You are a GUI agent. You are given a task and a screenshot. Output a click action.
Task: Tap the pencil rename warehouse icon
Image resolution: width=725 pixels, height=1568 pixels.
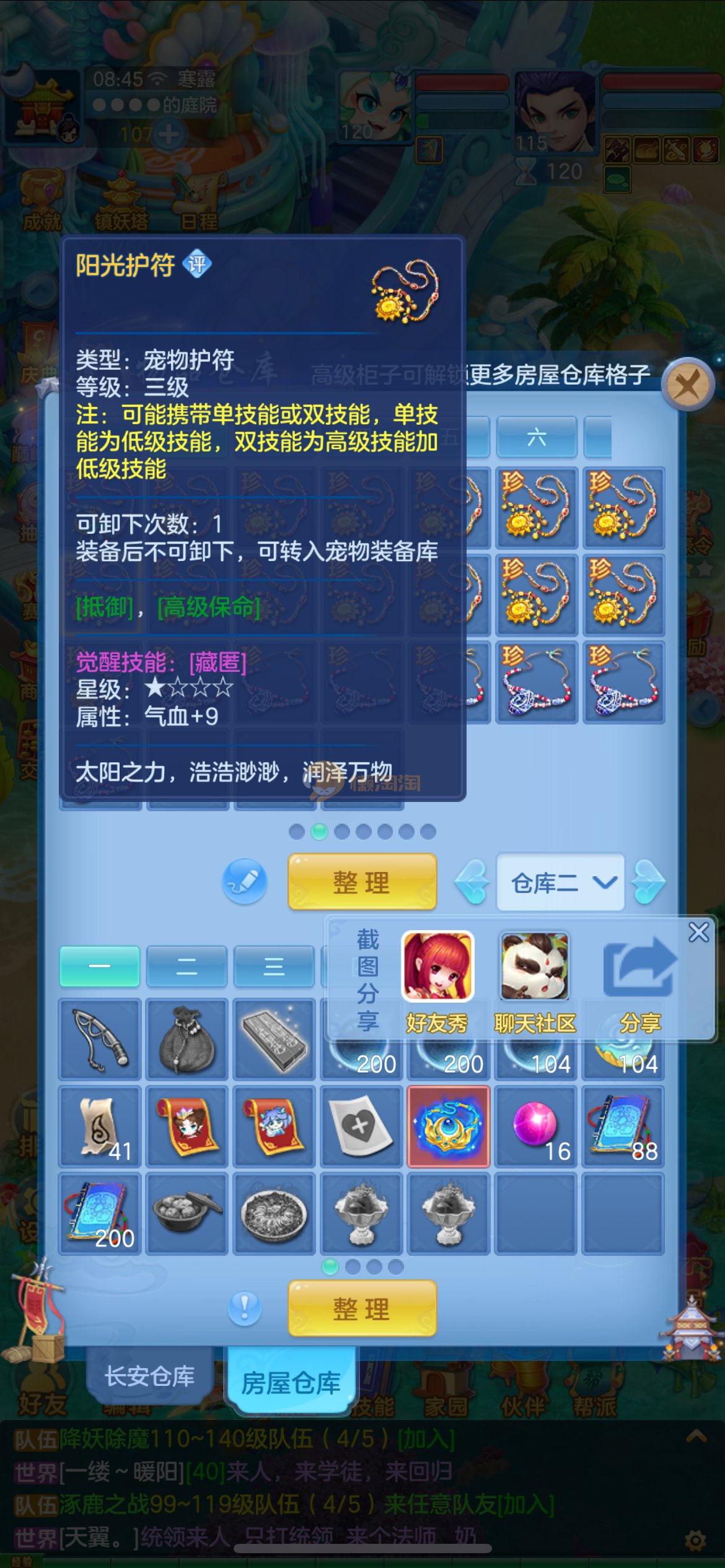pos(245,881)
